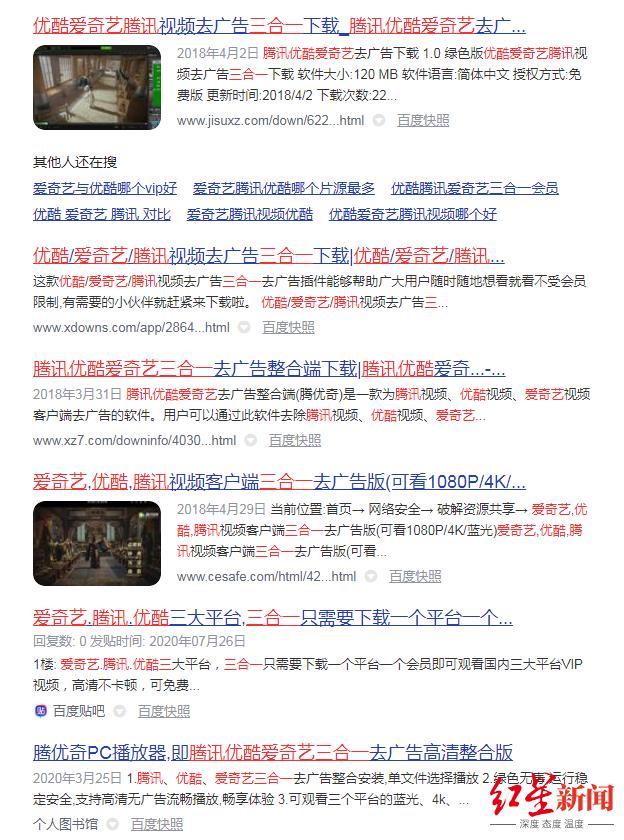The height and width of the screenshot is (840, 624).
Task: View 百度快照 for the xdowns.com result
Action: pos(288,327)
